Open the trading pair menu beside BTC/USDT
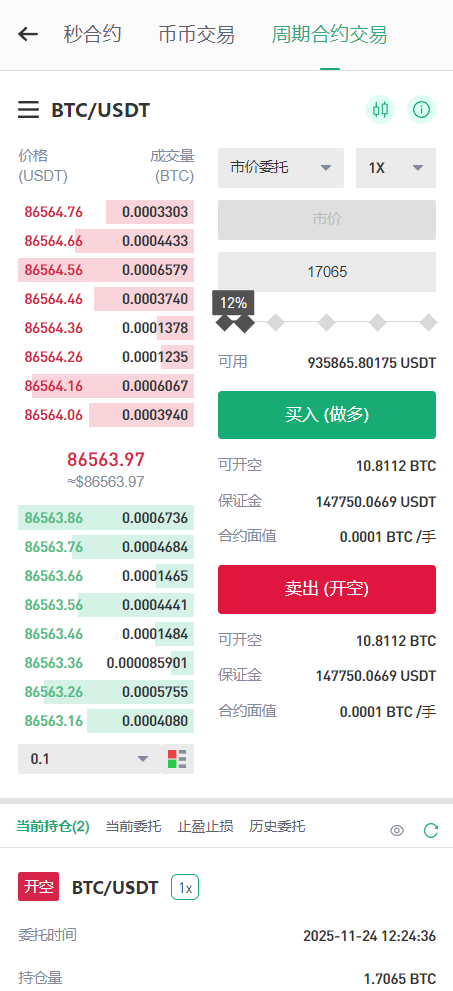This screenshot has height=991, width=453. [x=28, y=110]
